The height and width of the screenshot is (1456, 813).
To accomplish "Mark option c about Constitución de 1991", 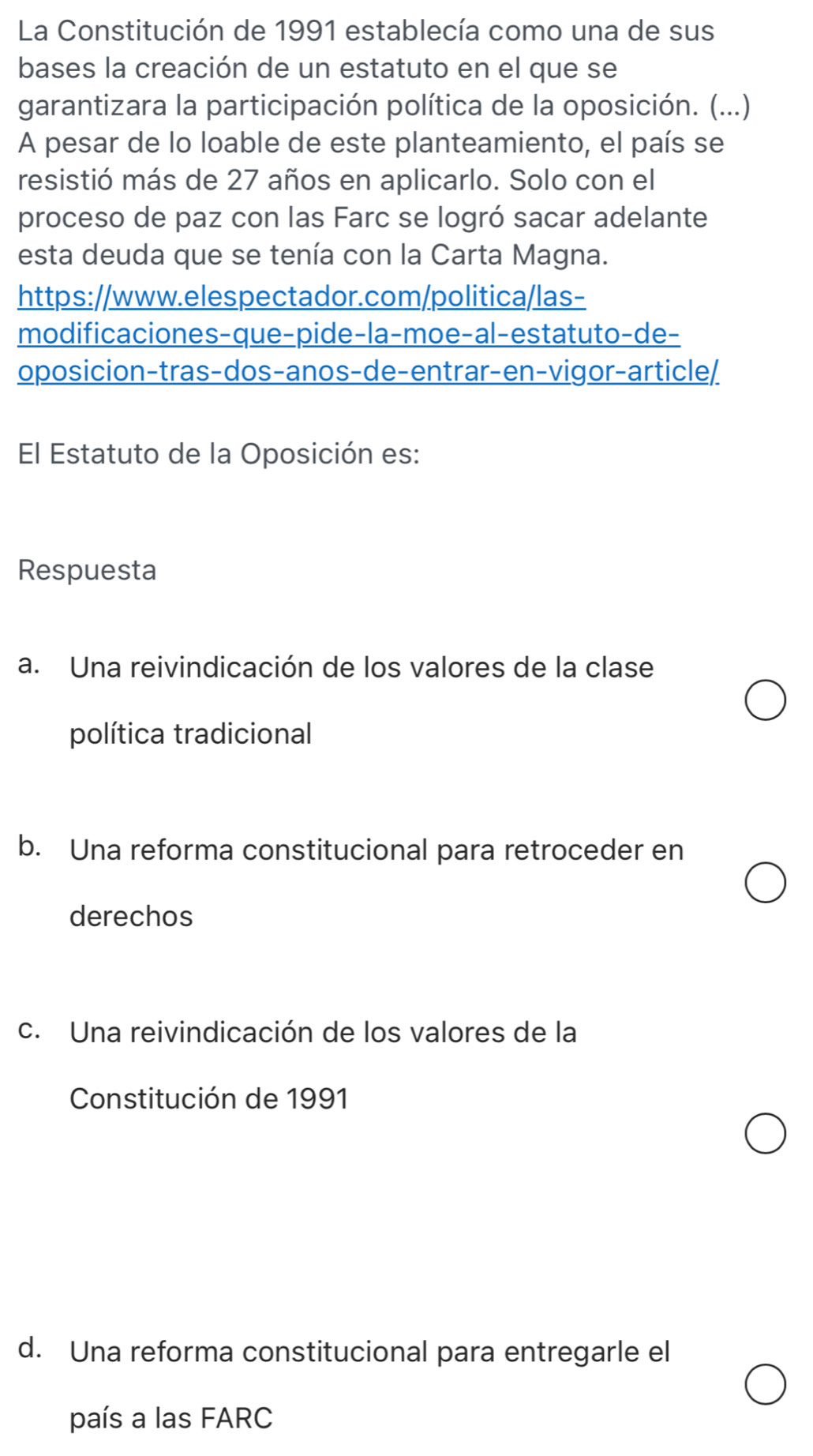I will 765,1133.
